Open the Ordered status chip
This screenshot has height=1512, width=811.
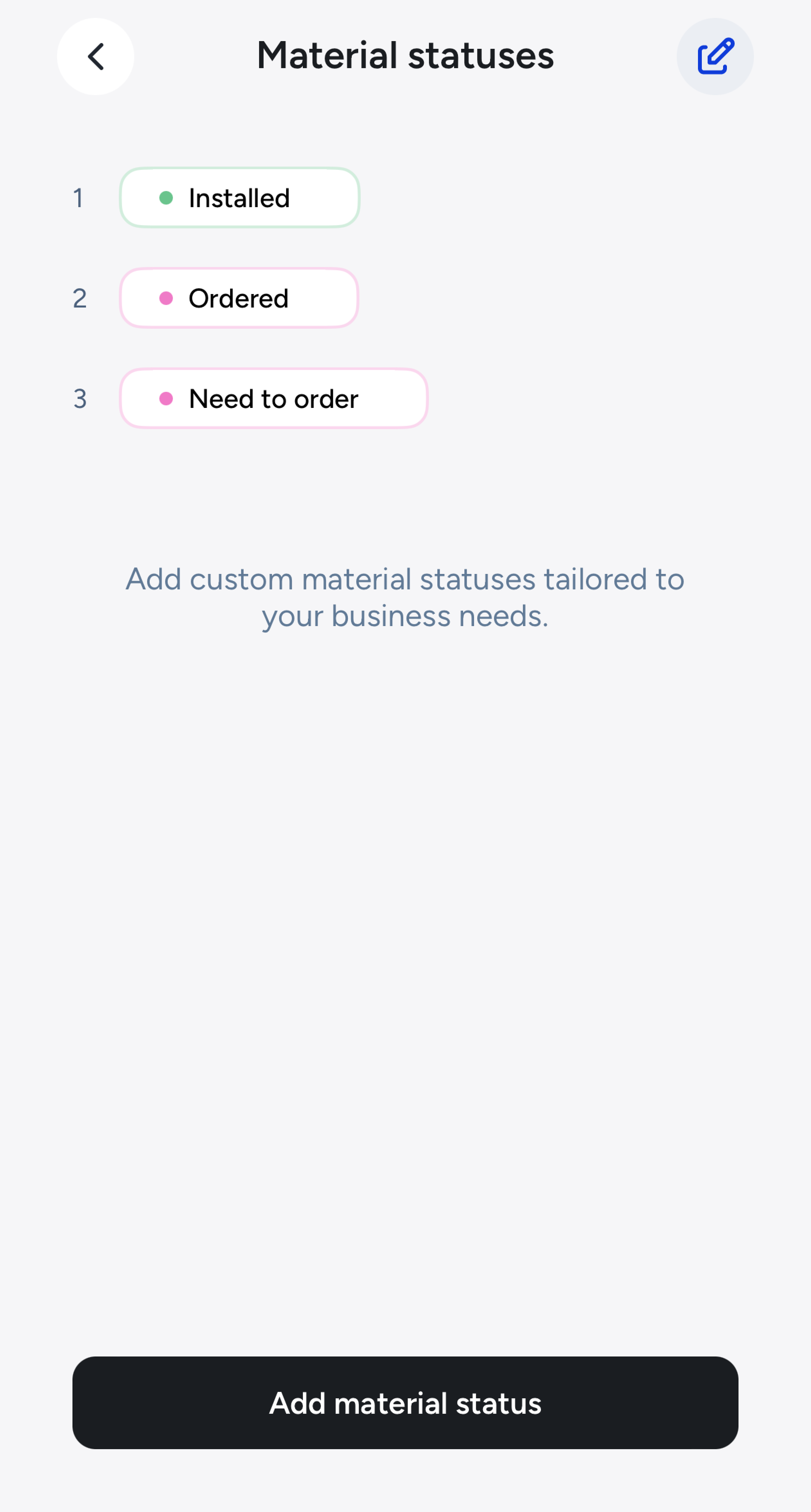coord(239,298)
